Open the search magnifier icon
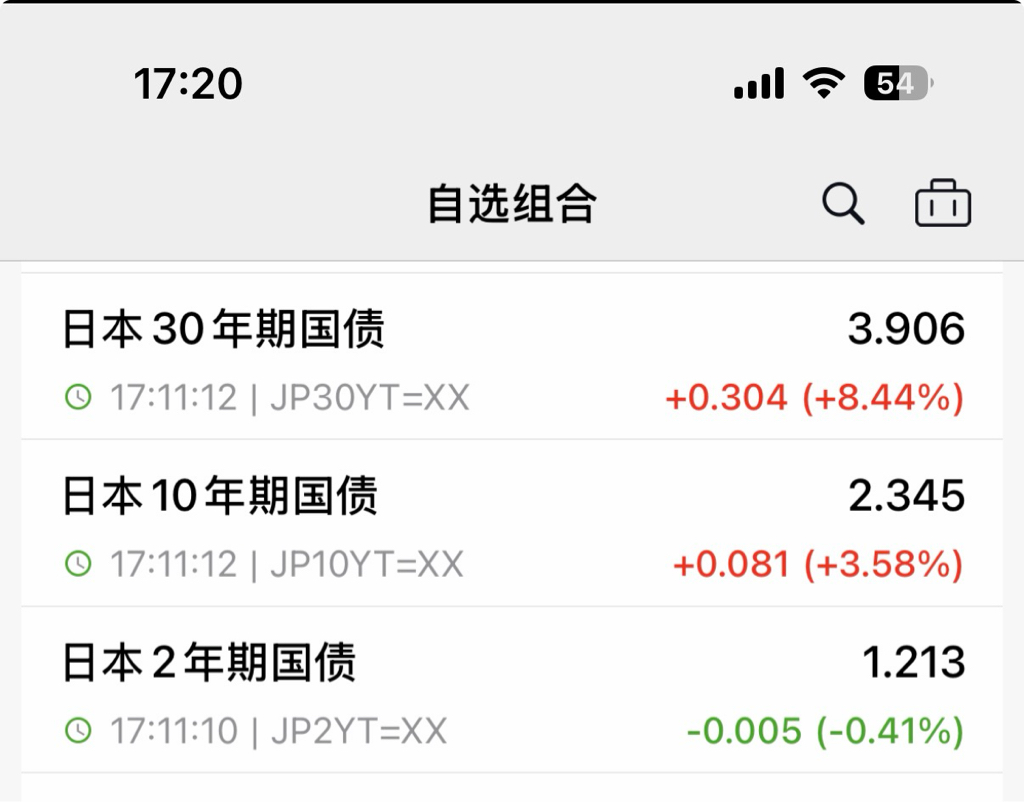This screenshot has width=1024, height=802. [x=843, y=204]
